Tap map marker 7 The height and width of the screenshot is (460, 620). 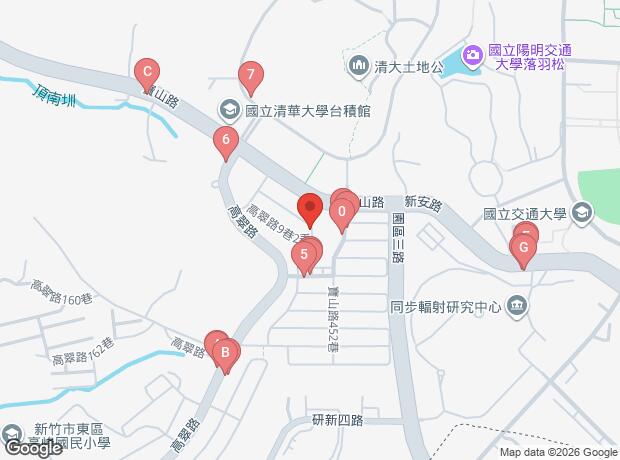point(251,75)
